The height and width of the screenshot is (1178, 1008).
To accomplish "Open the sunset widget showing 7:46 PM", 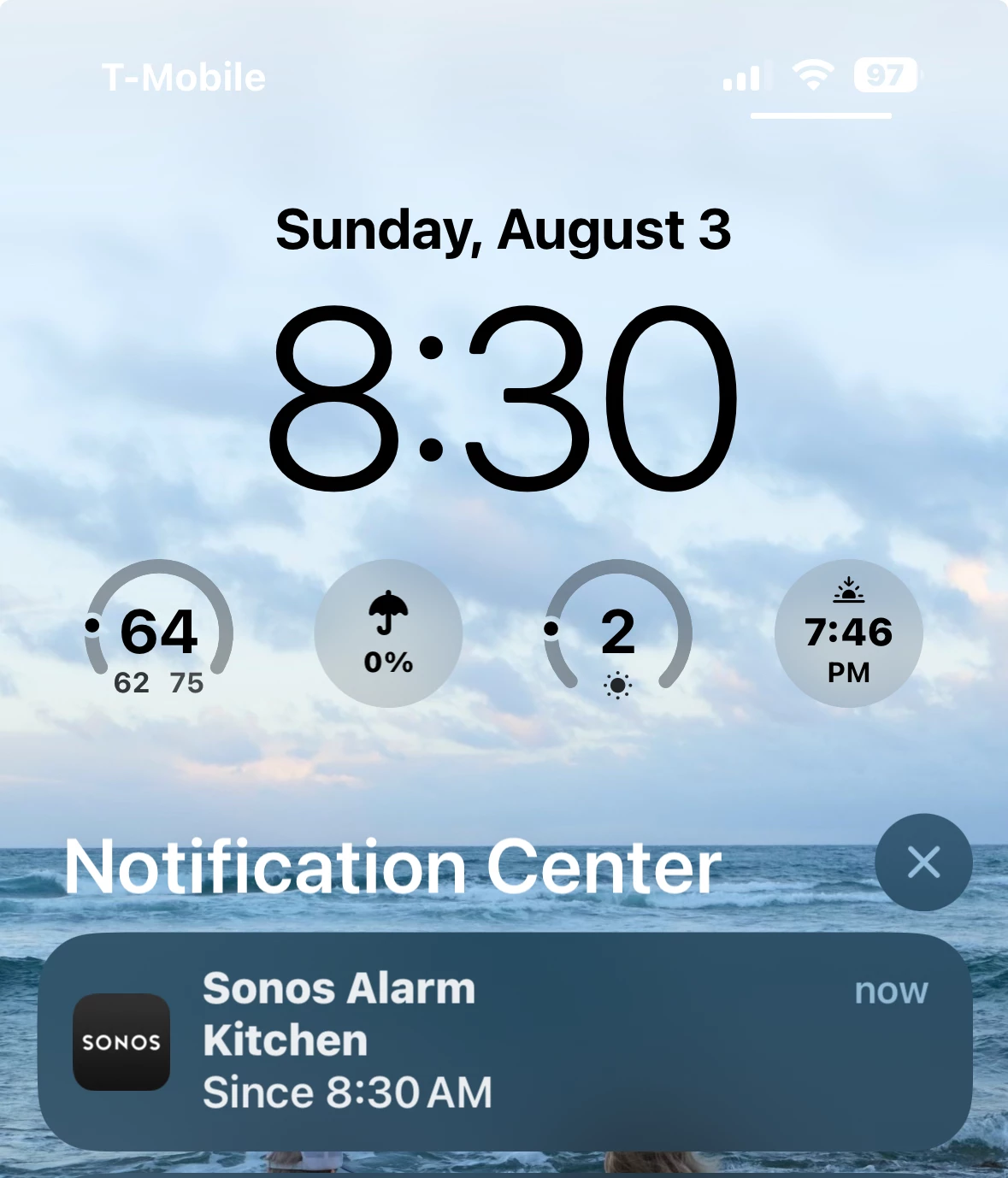I will pos(848,633).
